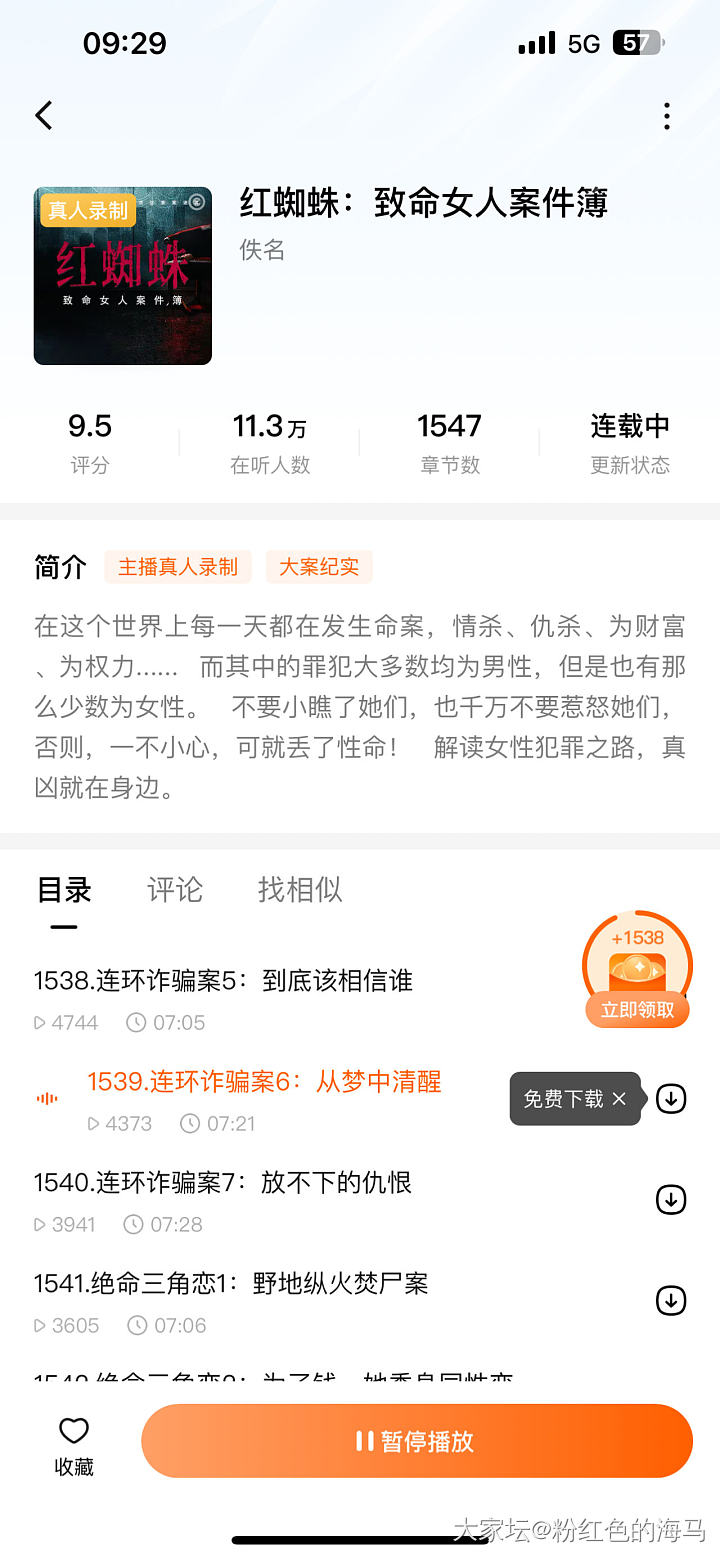Select the 主播真人录制 tag
This screenshot has height=1558, width=720.
pyautogui.click(x=178, y=567)
